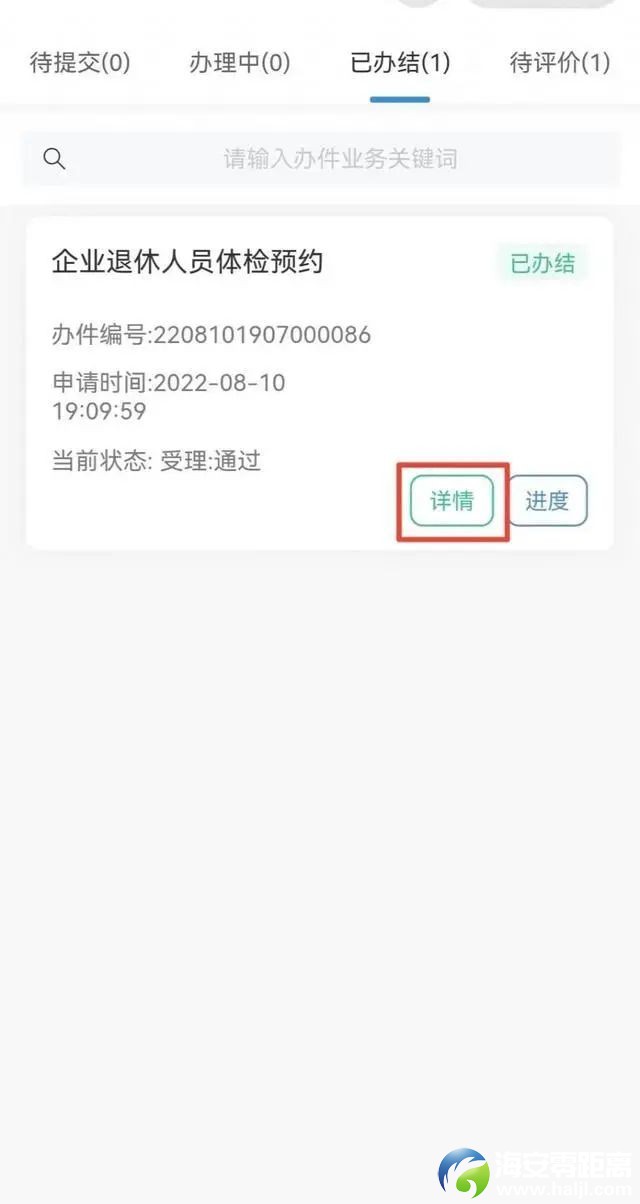View 进度 of the 体检预约 application
640x1204 pixels.
[547, 501]
